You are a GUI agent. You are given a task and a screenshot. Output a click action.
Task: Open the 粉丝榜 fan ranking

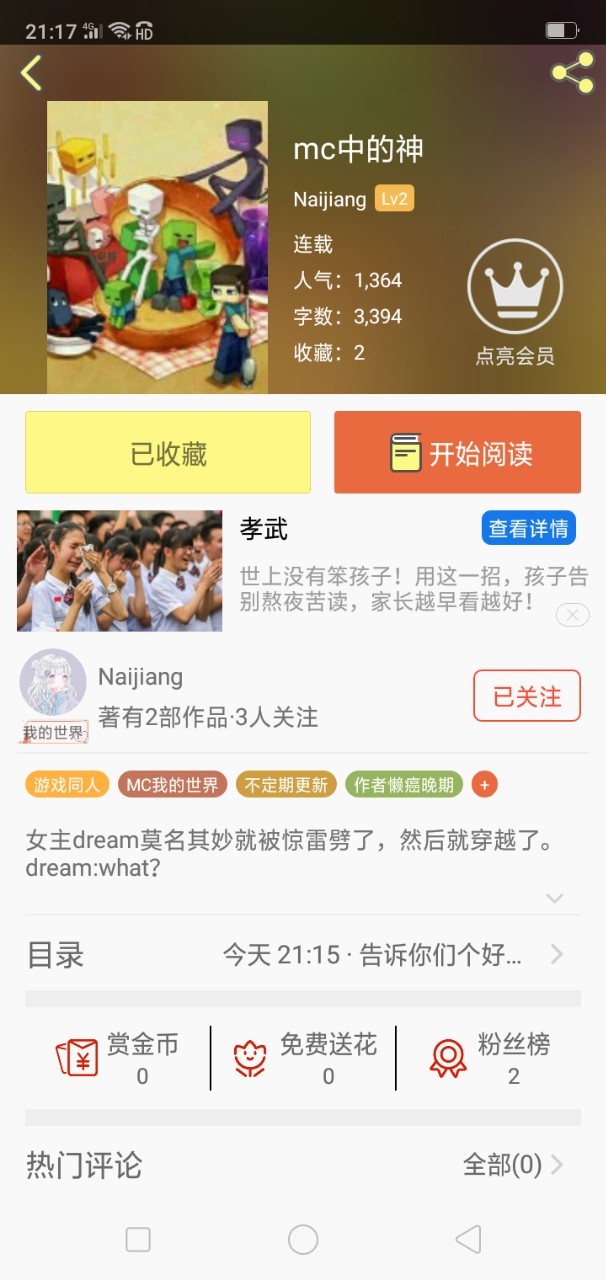(490, 1058)
